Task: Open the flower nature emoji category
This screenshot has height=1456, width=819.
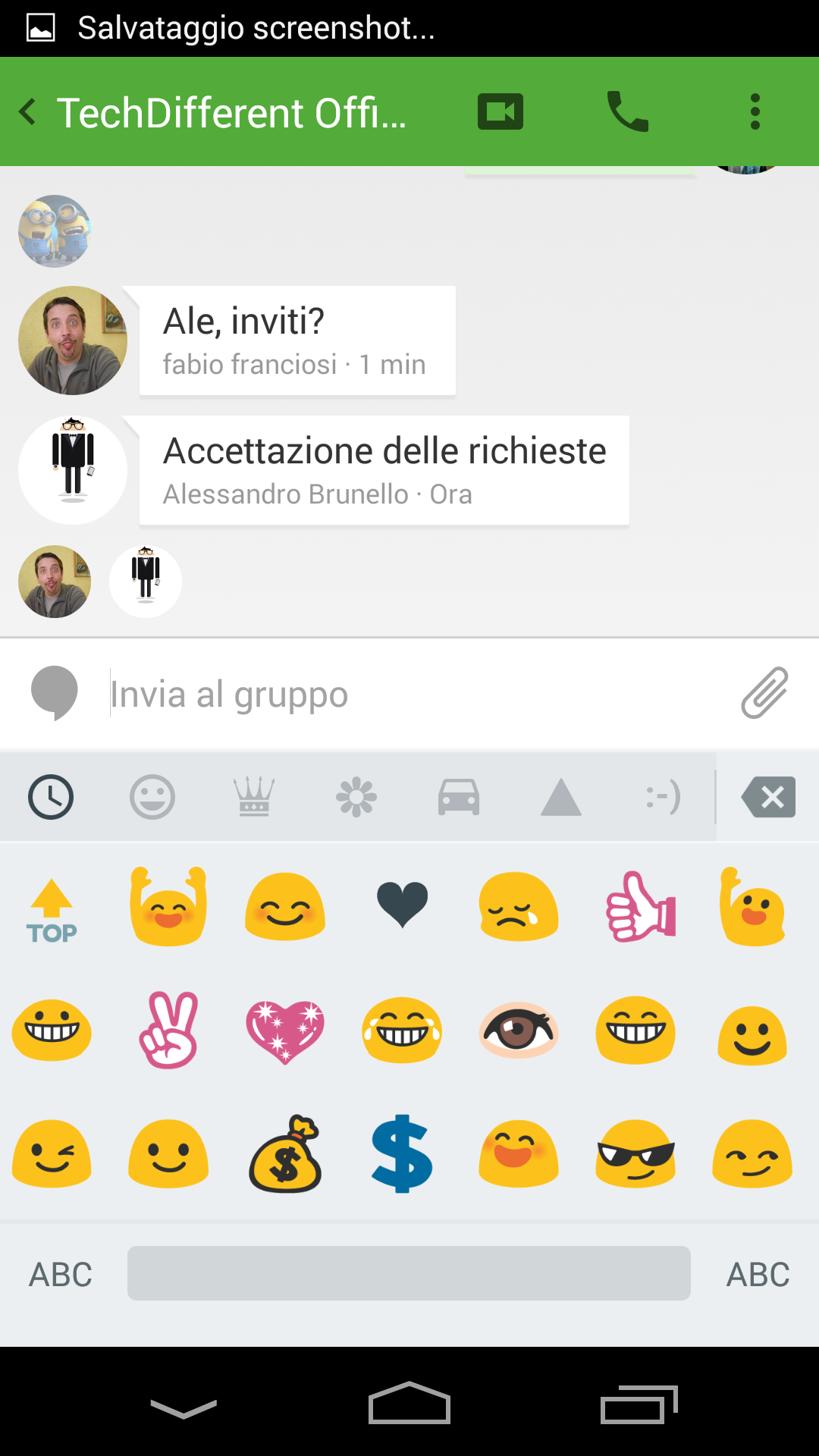Action: (x=356, y=797)
